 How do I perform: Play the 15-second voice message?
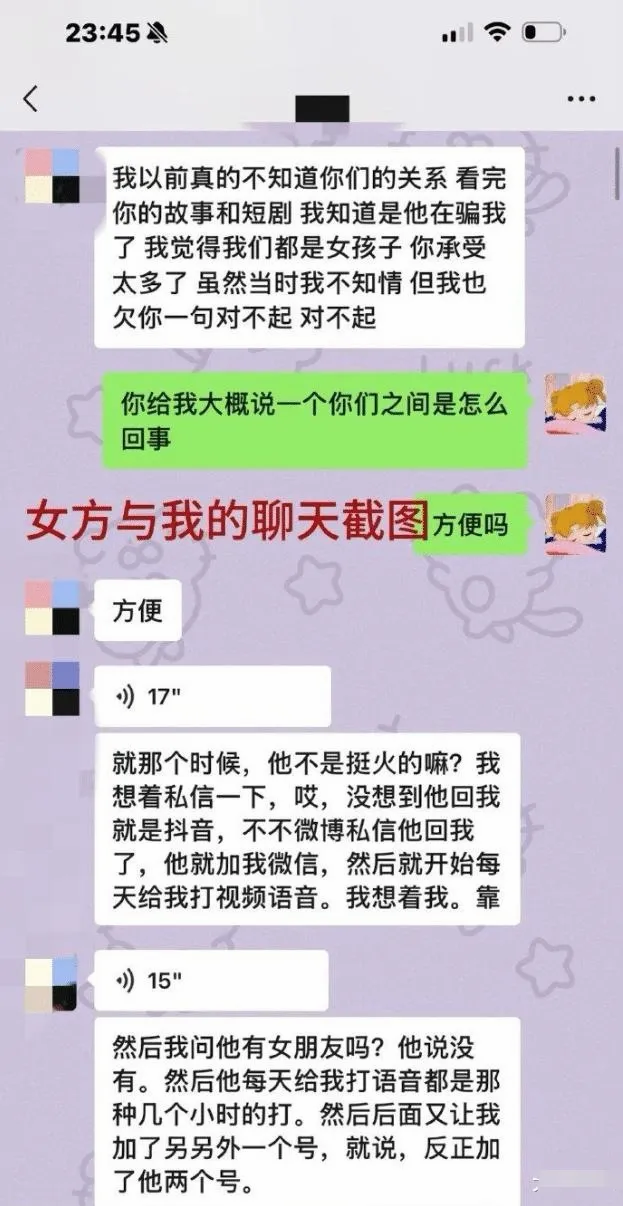(x=211, y=980)
